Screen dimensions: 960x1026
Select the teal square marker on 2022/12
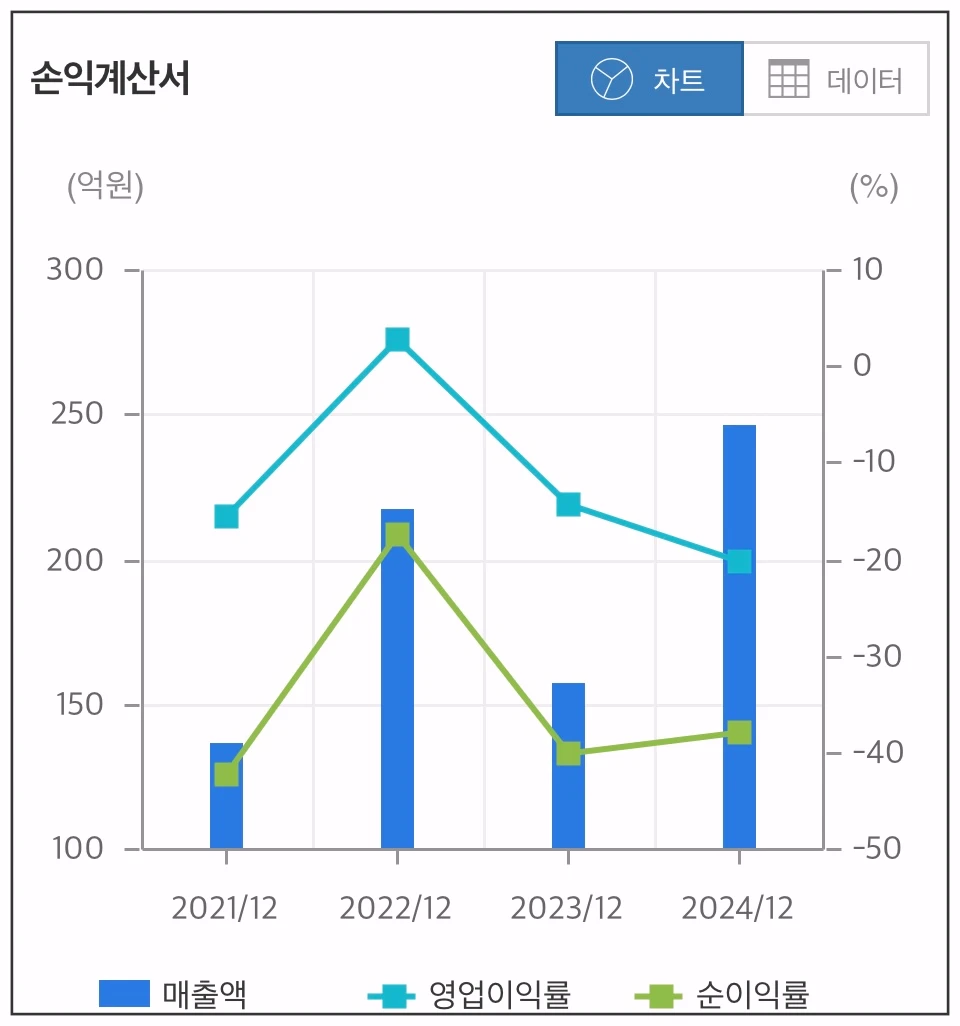[396, 337]
